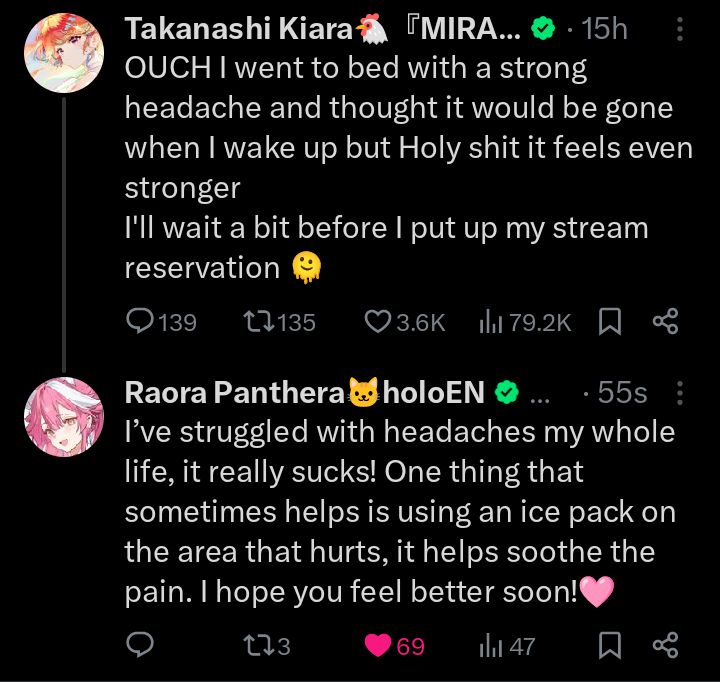The height and width of the screenshot is (682, 720).
Task: Open Raora Panthera's profile picture
Action: (63, 416)
